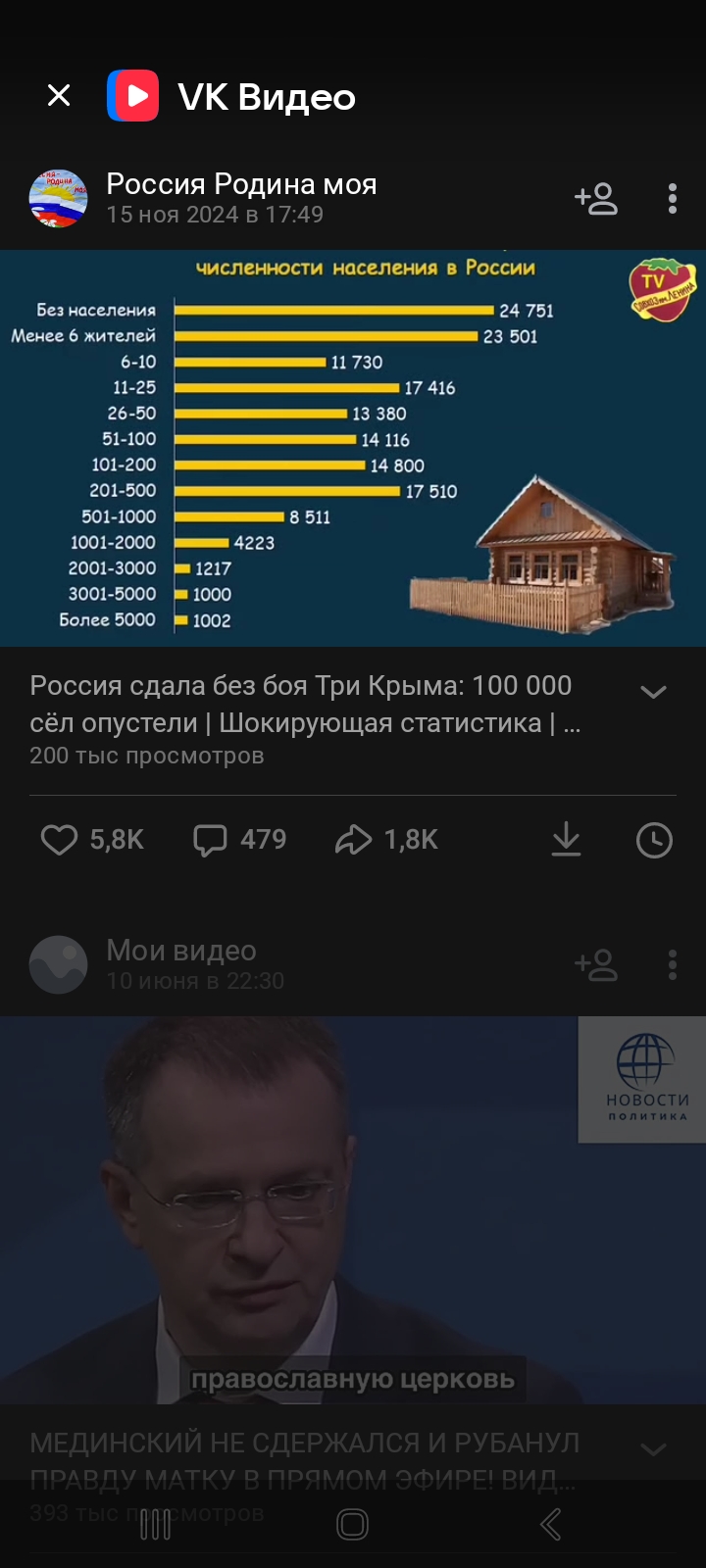
Task: Open overflow menu for Россия Родина моя video
Action: coord(673,199)
